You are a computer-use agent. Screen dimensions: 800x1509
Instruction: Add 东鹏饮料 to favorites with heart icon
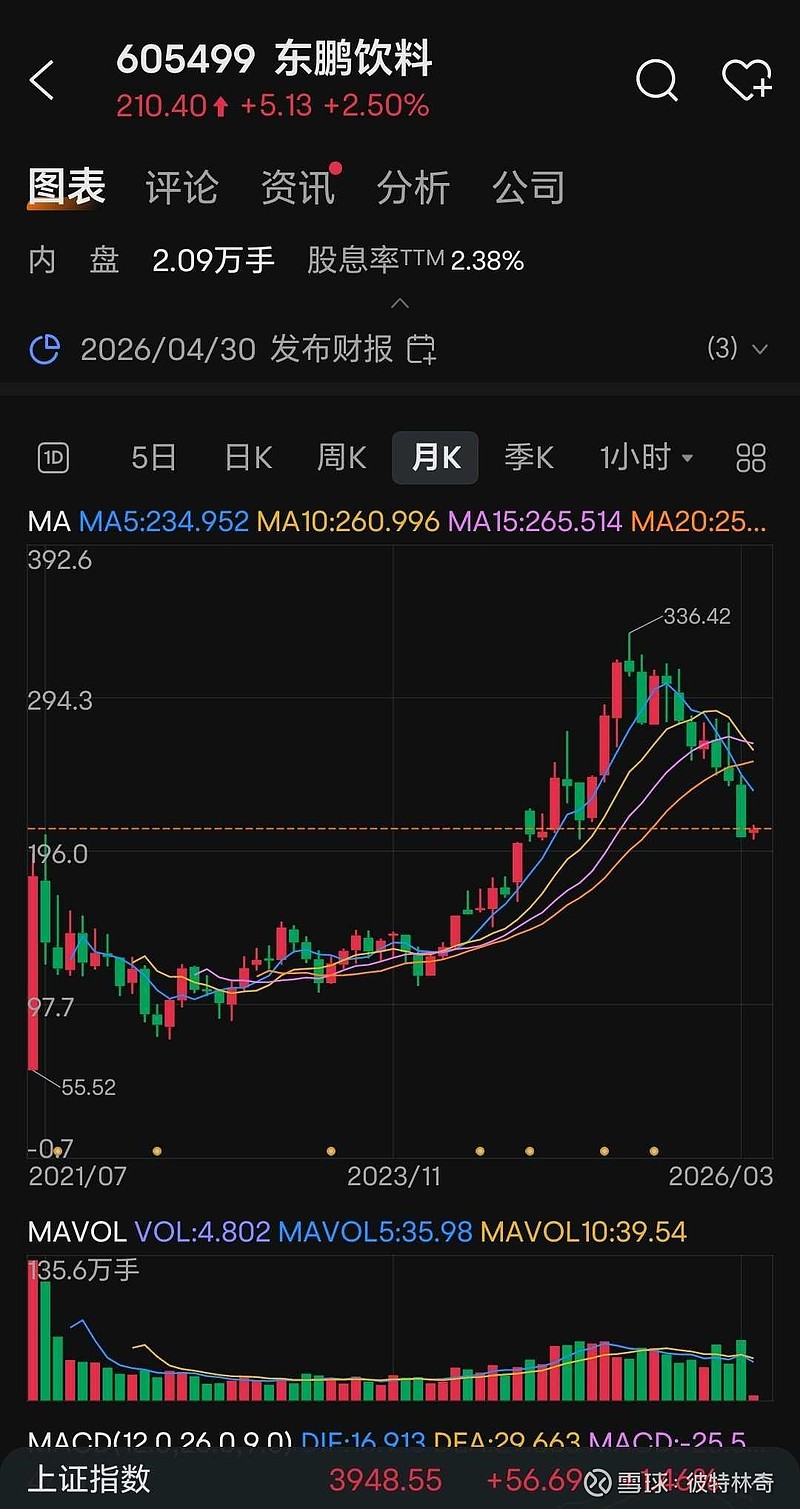click(x=746, y=80)
